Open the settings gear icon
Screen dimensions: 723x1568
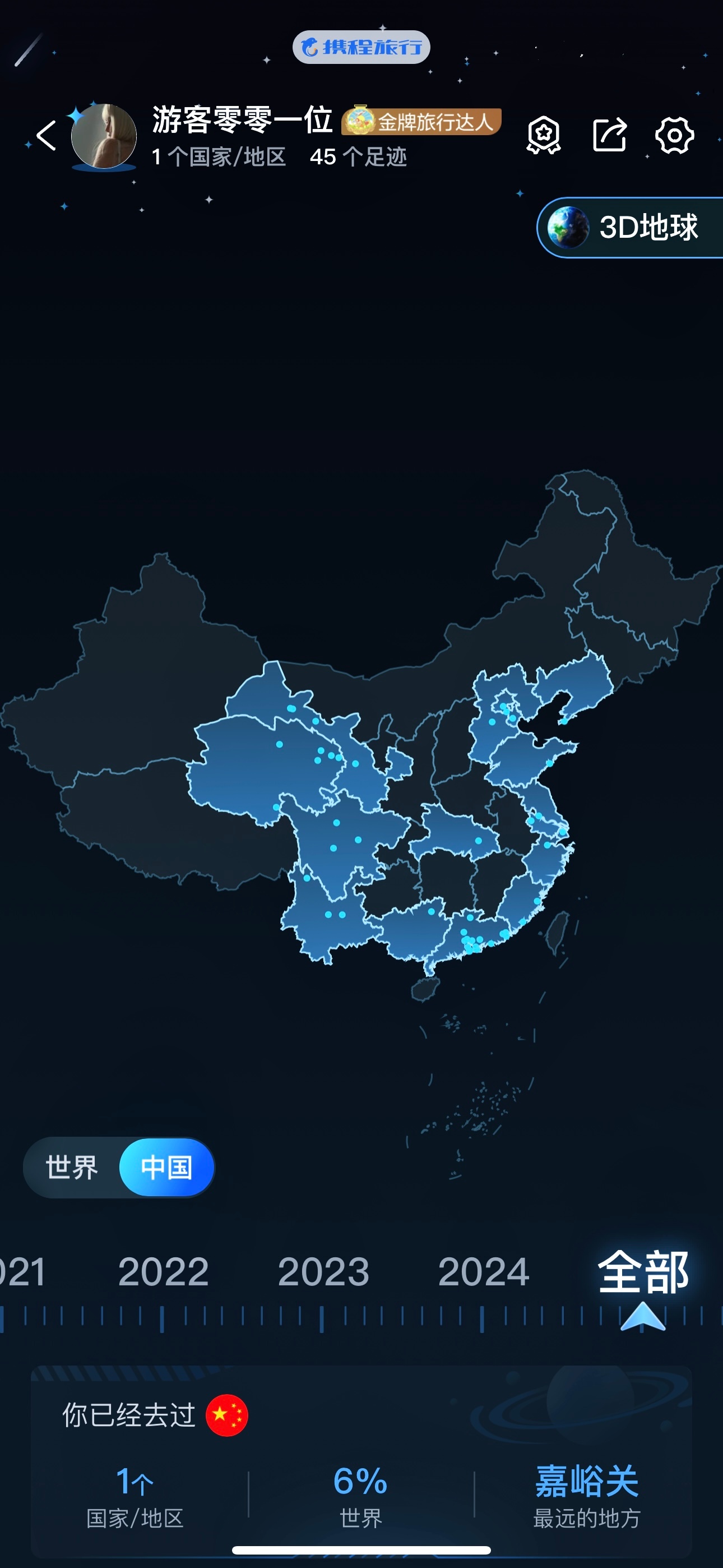674,136
